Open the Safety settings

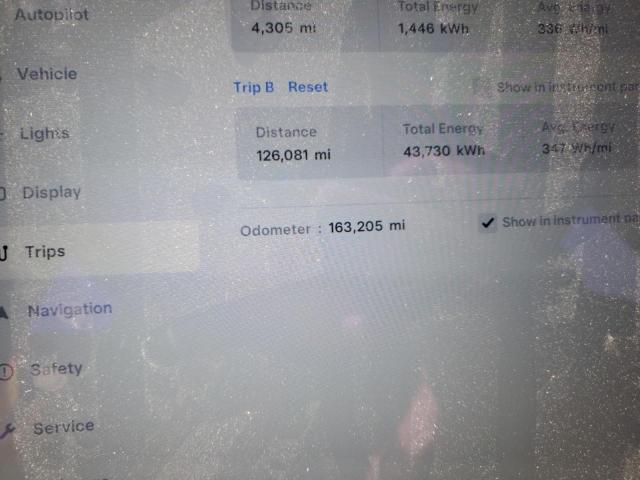pyautogui.click(x=56, y=369)
